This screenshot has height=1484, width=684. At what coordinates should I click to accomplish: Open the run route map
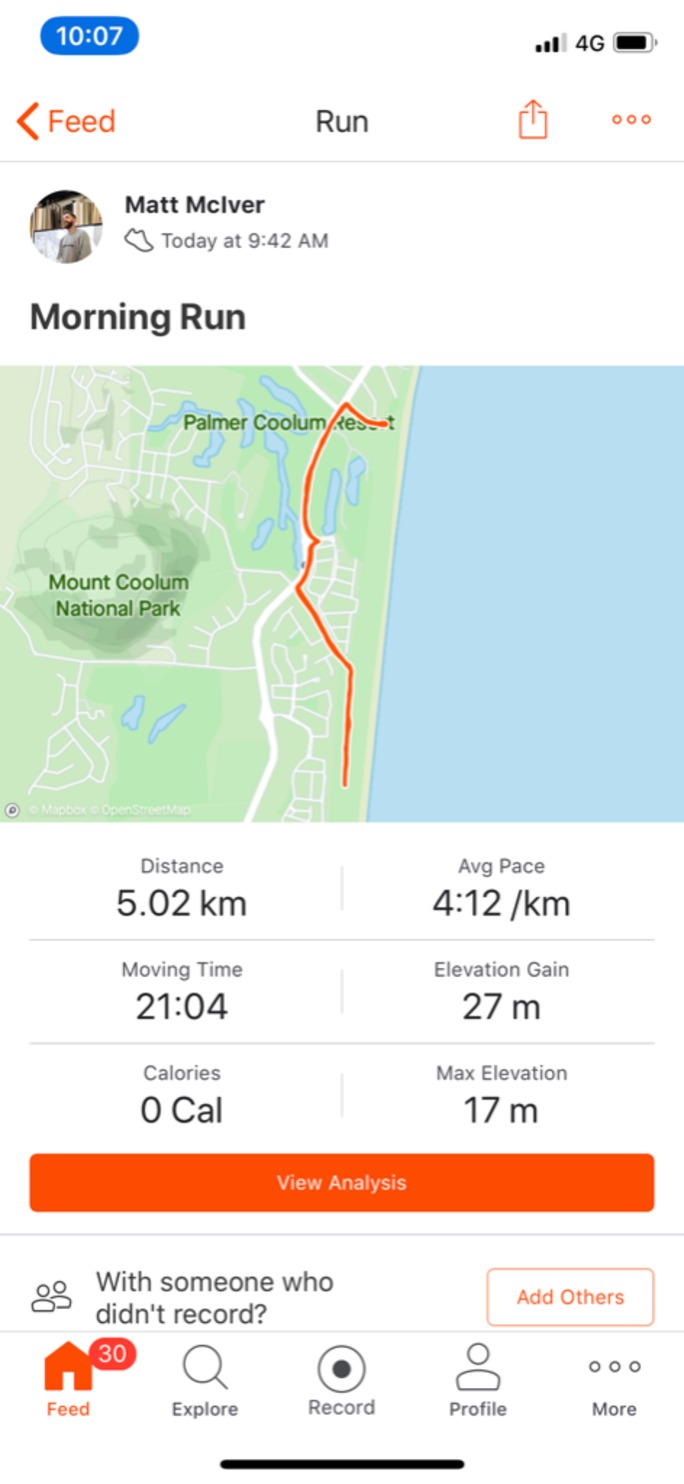point(342,593)
